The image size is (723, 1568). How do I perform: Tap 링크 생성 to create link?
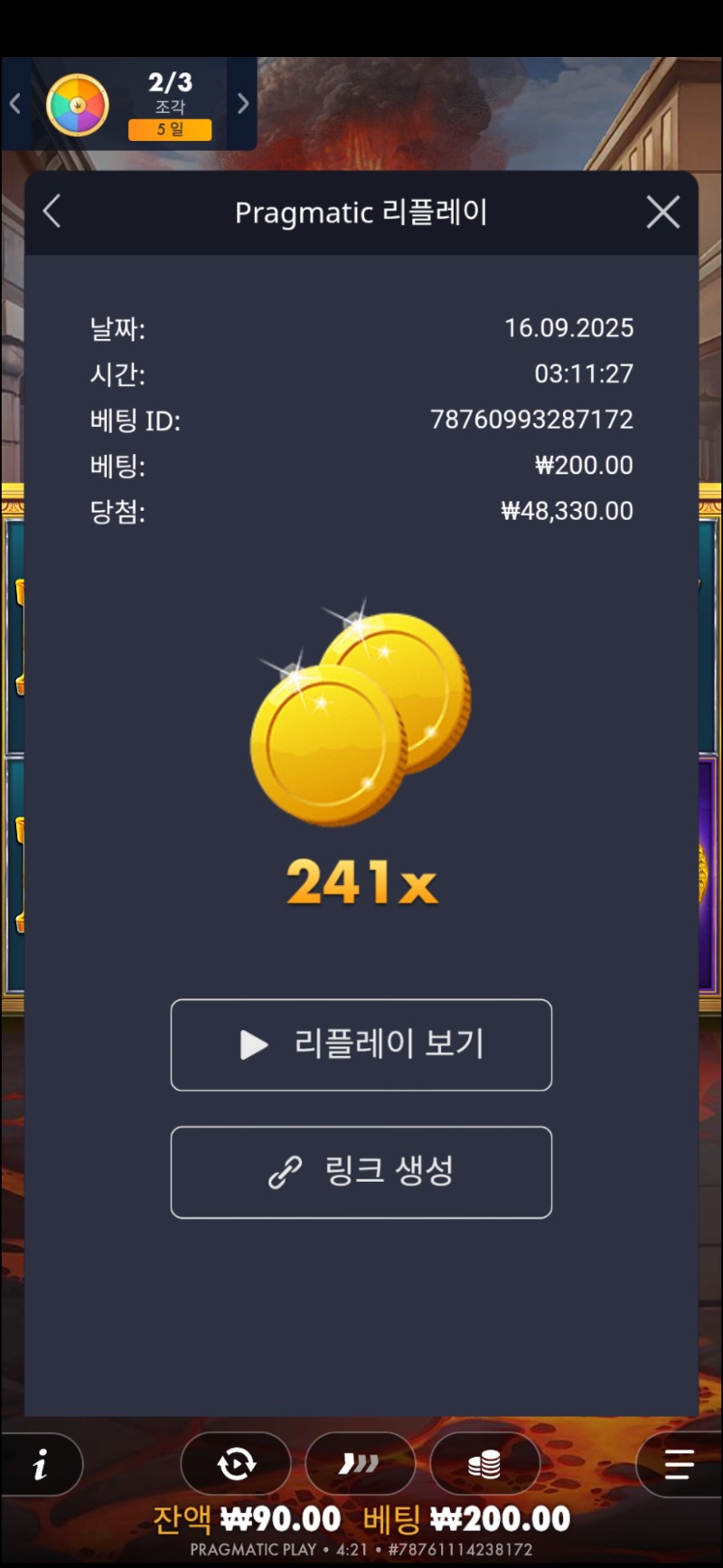tap(361, 1172)
